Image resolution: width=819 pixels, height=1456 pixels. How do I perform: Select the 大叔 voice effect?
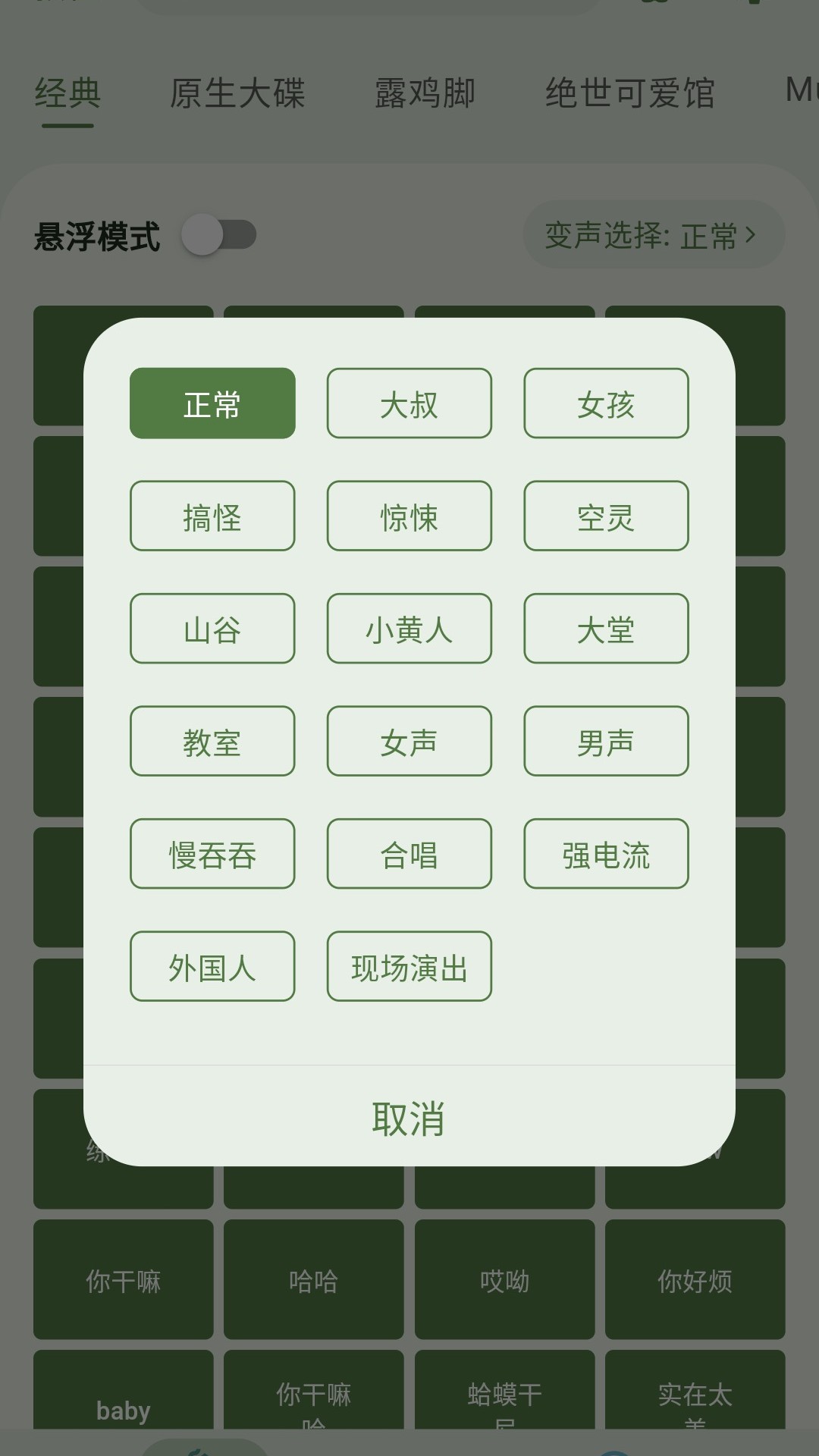[409, 403]
